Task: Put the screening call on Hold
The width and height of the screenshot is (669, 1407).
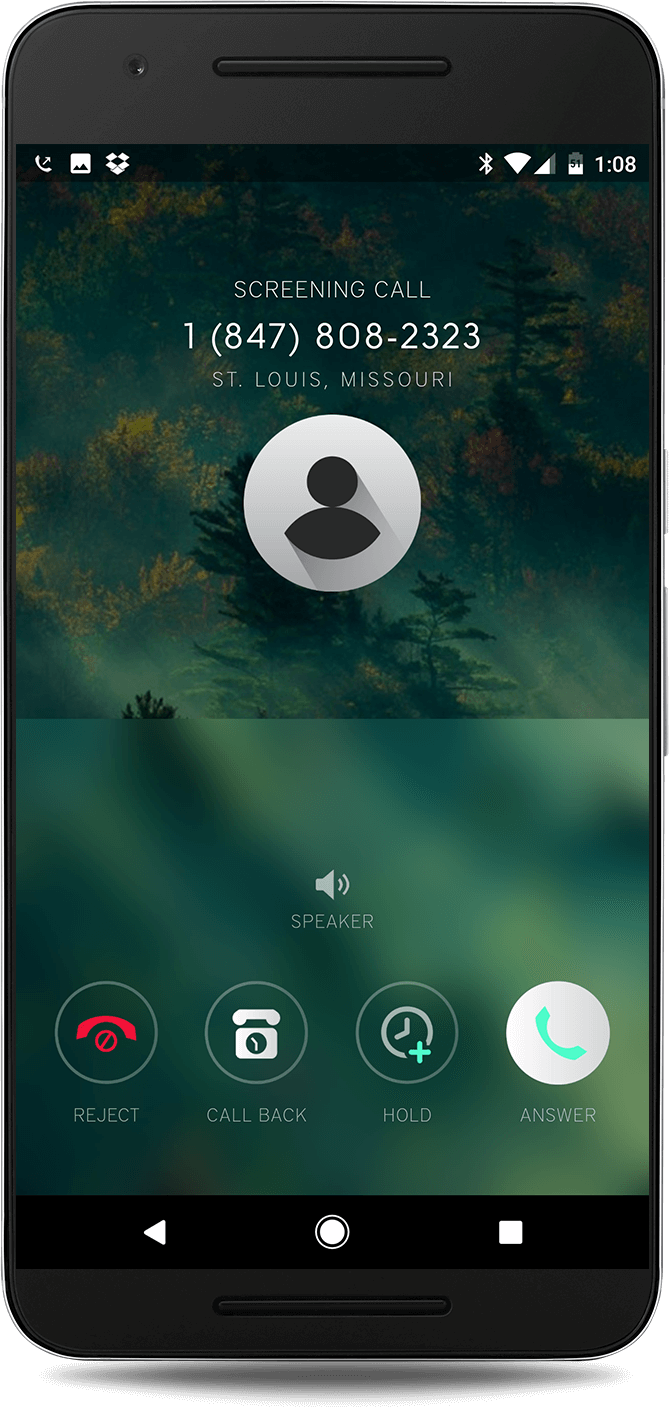Action: pos(407,1033)
